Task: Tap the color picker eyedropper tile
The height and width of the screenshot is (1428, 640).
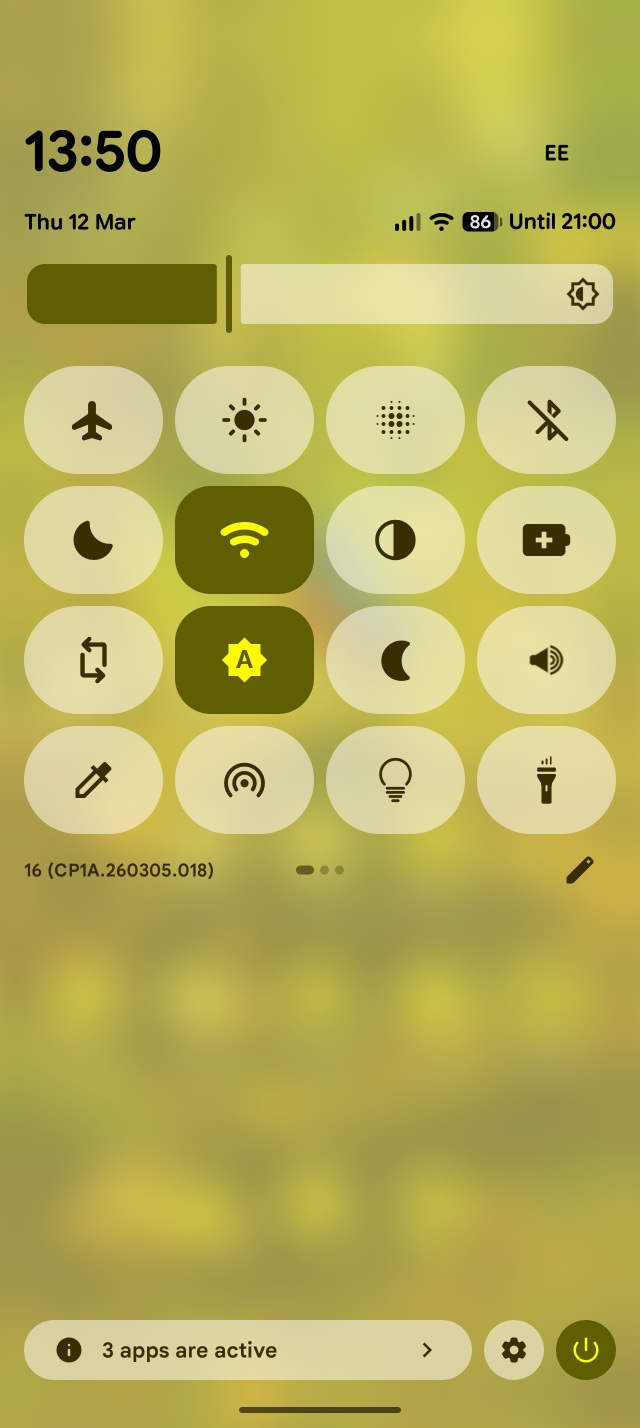Action: coord(93,780)
